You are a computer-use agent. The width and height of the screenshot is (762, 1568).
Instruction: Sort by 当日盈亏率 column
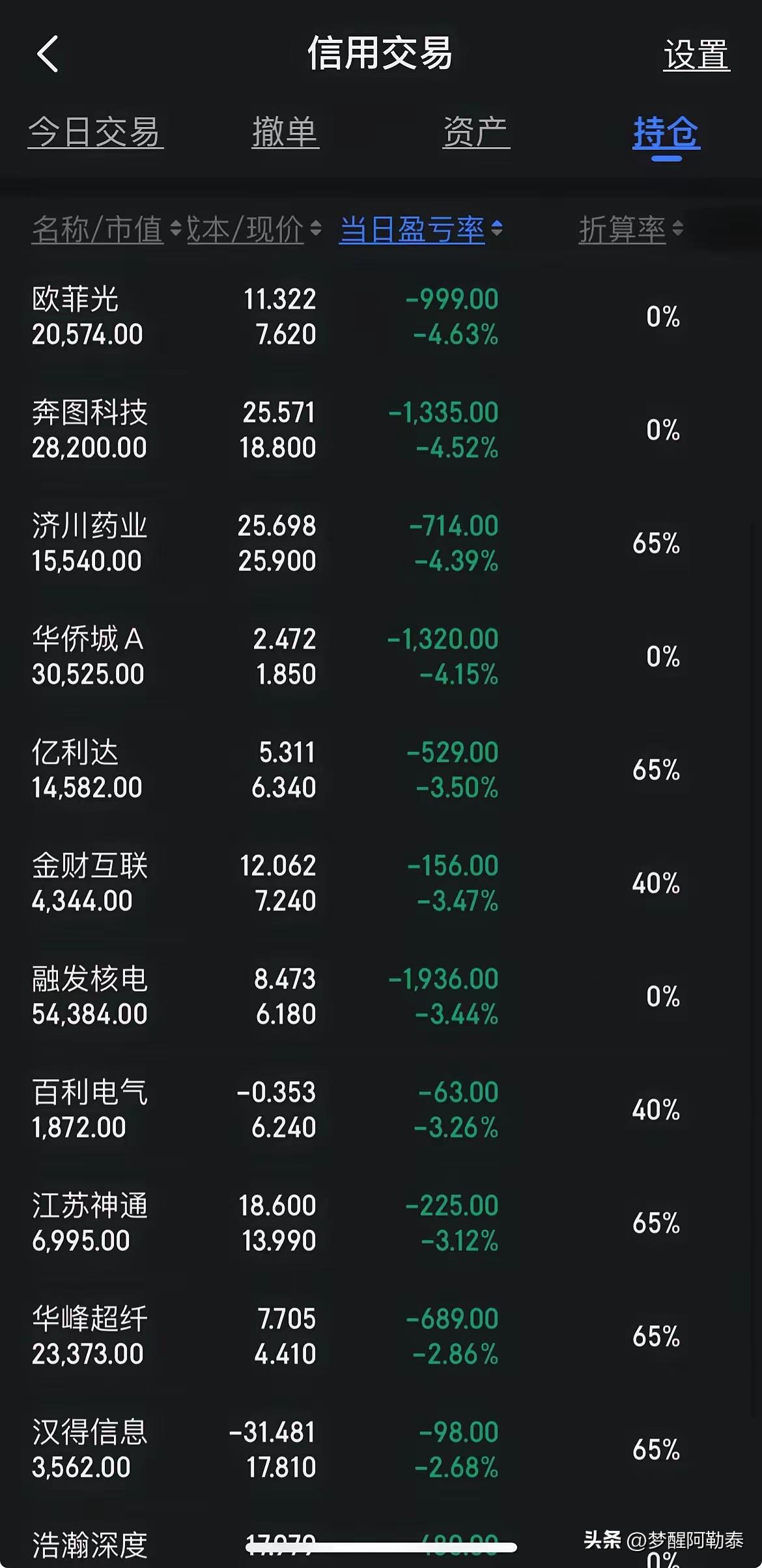(421, 230)
